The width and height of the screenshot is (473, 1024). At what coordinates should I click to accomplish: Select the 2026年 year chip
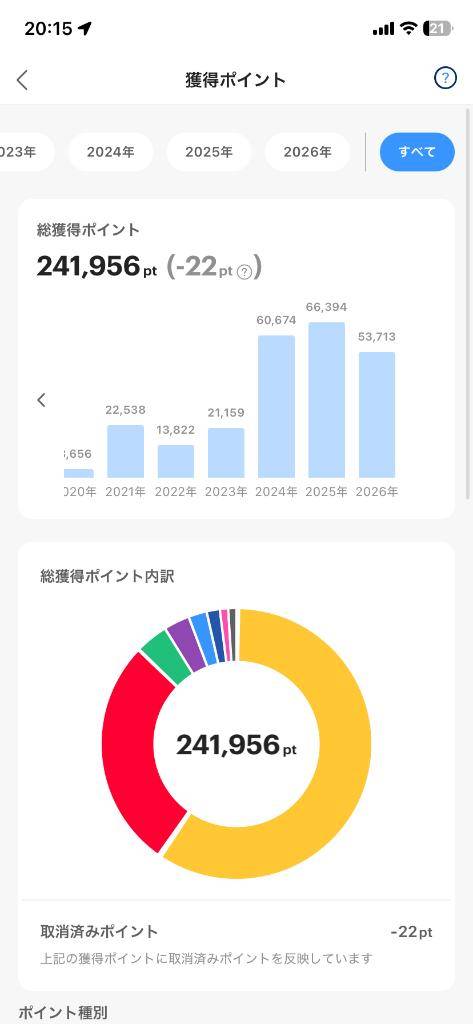(307, 152)
